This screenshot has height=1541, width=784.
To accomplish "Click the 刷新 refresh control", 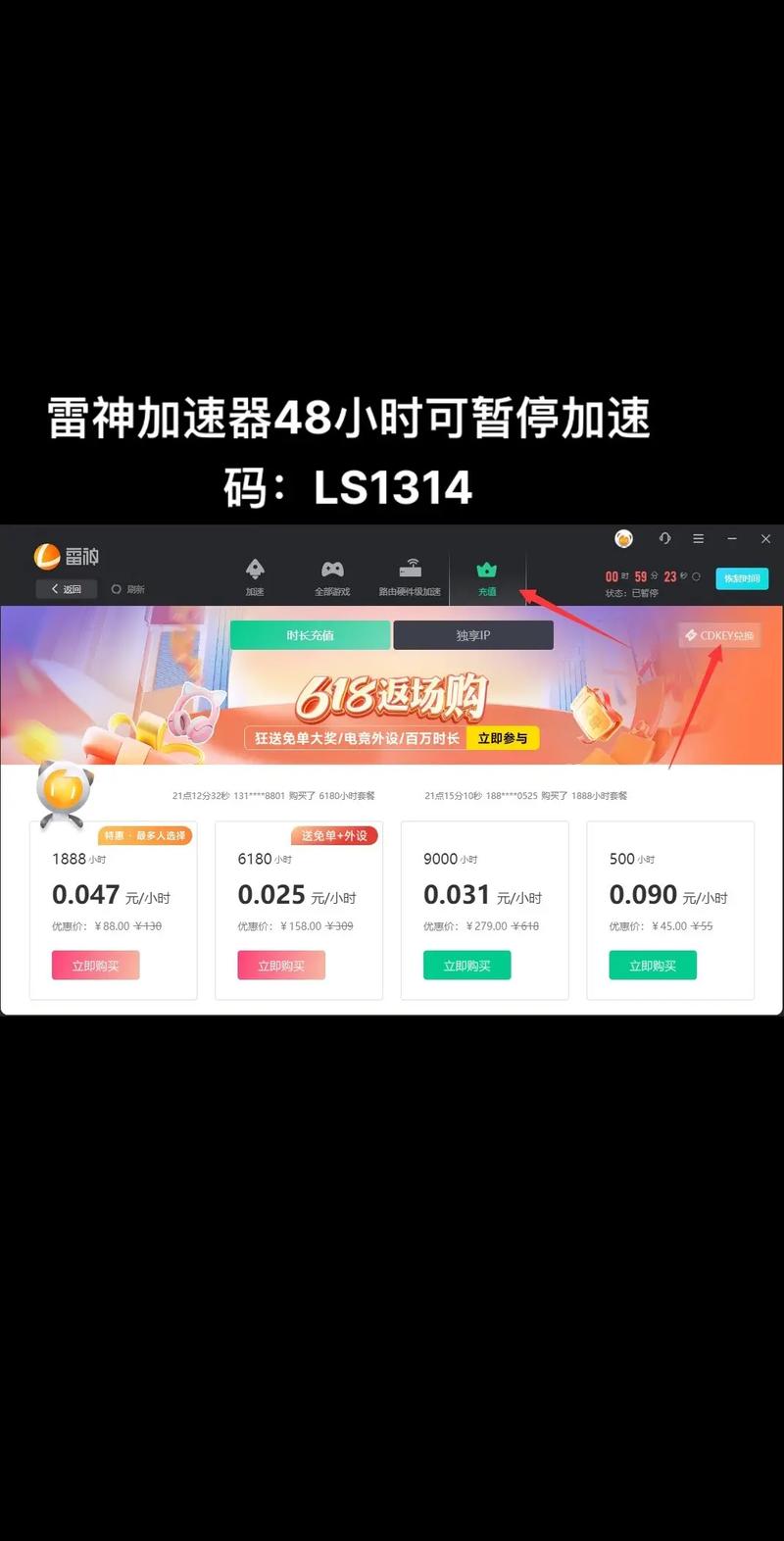I will pos(127,588).
